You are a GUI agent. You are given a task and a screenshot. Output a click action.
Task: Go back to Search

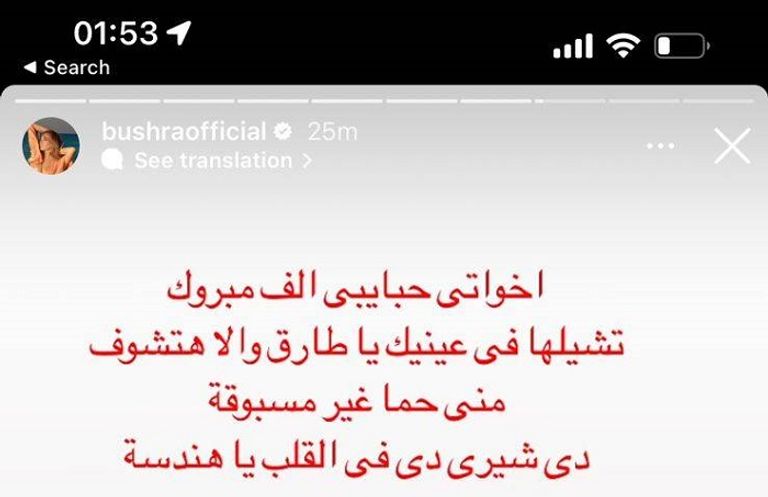pyautogui.click(x=65, y=67)
